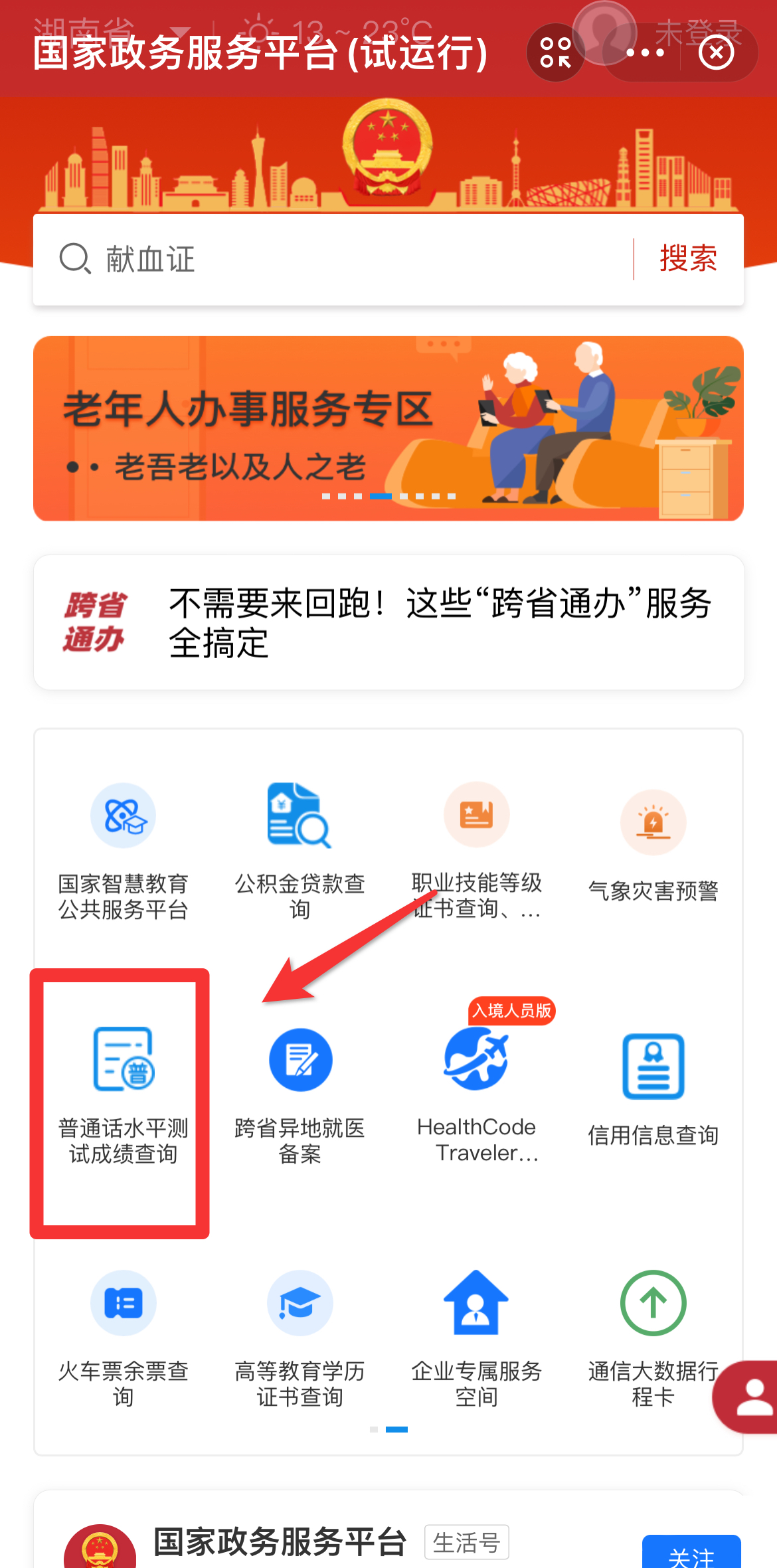Image resolution: width=777 pixels, height=1568 pixels.
Task: Open the recent mini programs switcher icon
Action: pyautogui.click(x=556, y=53)
